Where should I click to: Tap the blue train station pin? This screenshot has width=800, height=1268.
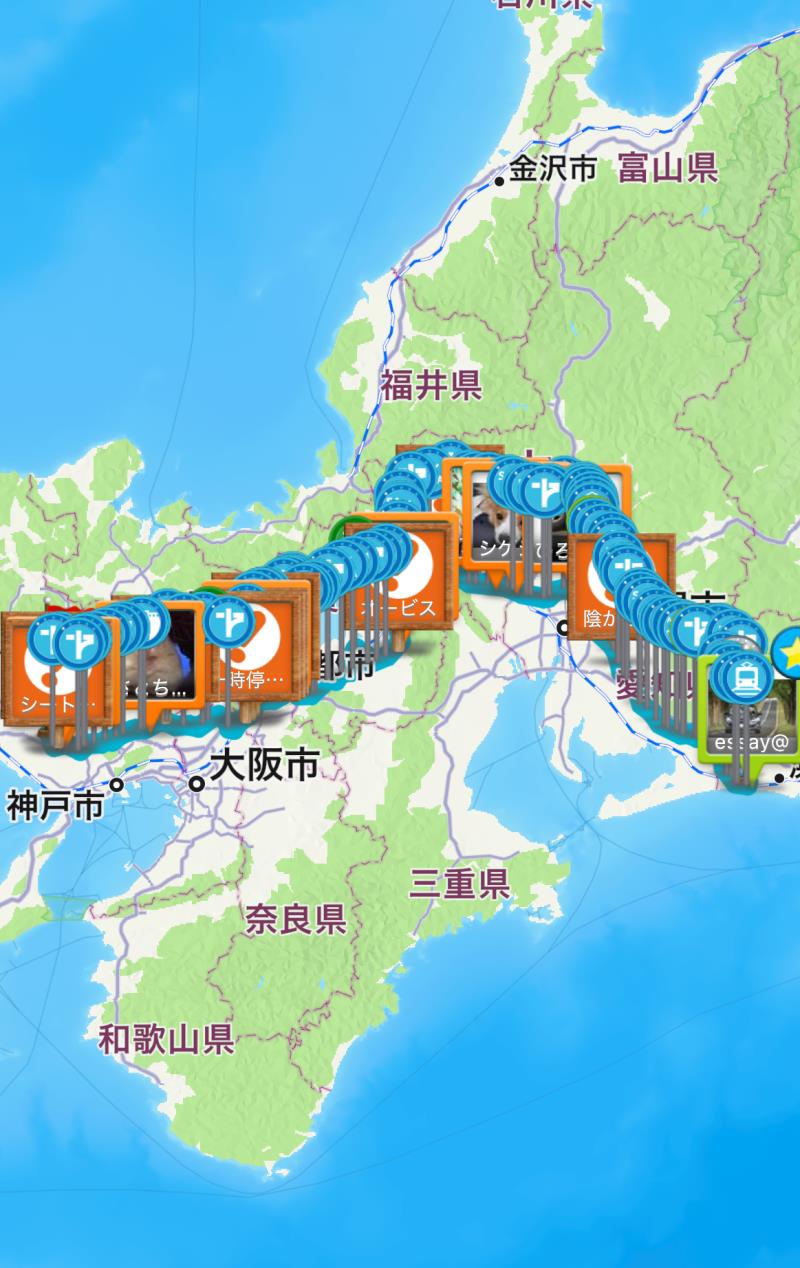coord(744,678)
